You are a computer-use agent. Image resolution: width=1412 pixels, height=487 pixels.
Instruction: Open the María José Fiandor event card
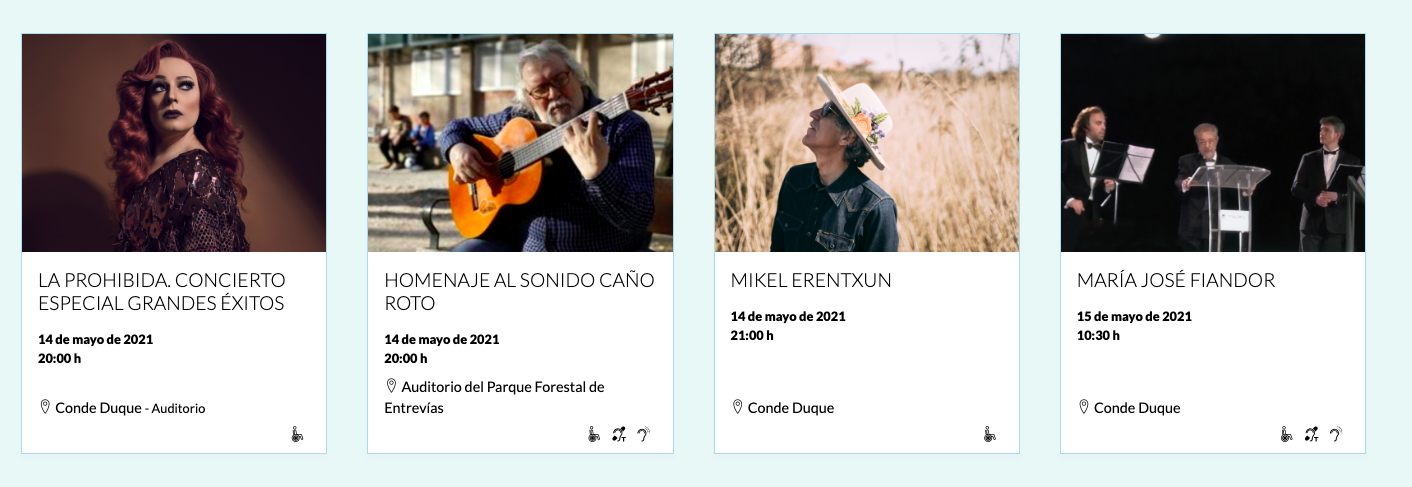click(1176, 281)
